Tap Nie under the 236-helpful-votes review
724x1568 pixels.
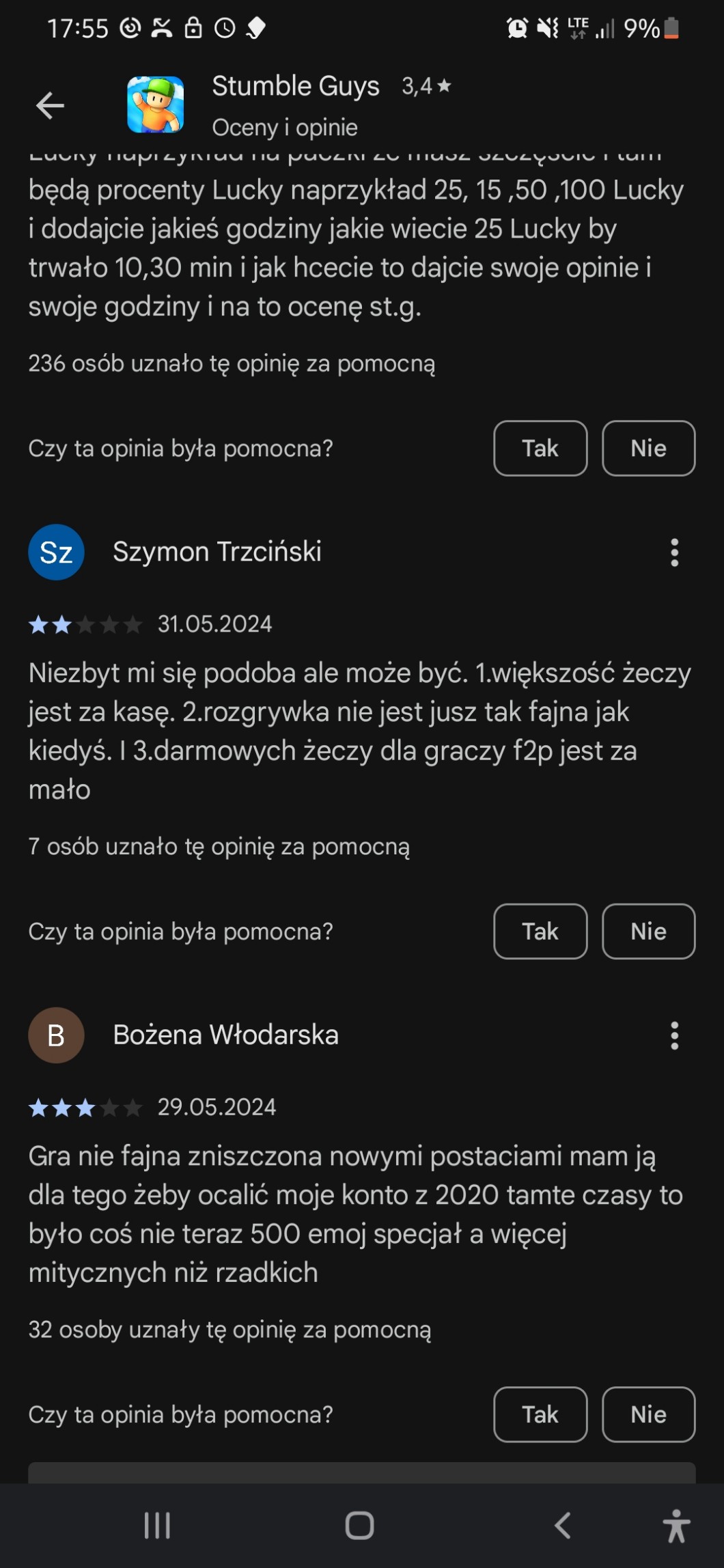648,449
